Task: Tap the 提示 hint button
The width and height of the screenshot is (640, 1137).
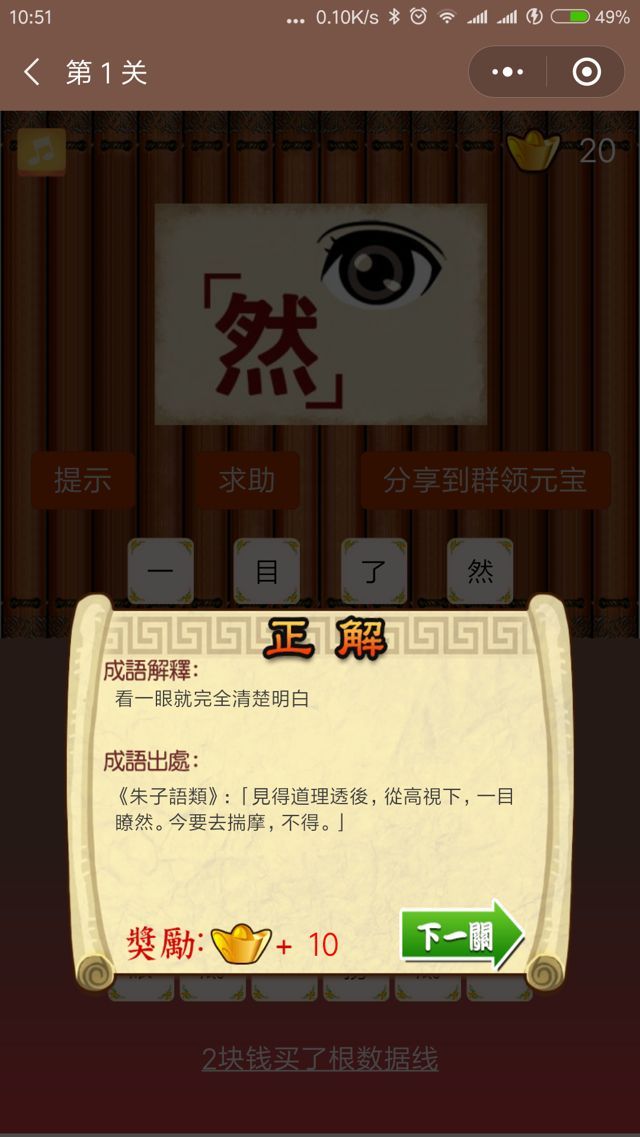Action: coord(82,480)
